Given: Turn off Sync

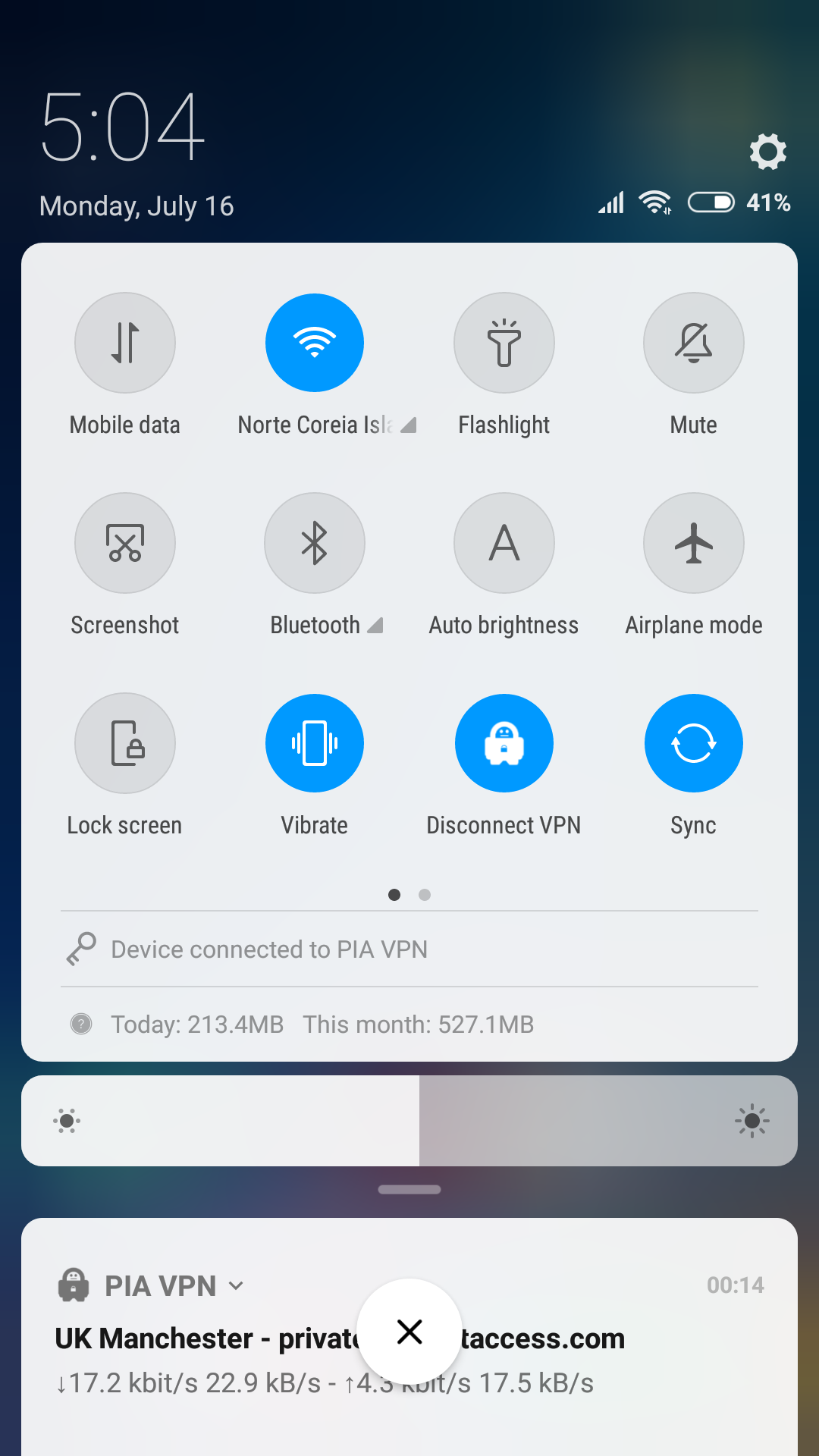Looking at the screenshot, I should [x=694, y=743].
